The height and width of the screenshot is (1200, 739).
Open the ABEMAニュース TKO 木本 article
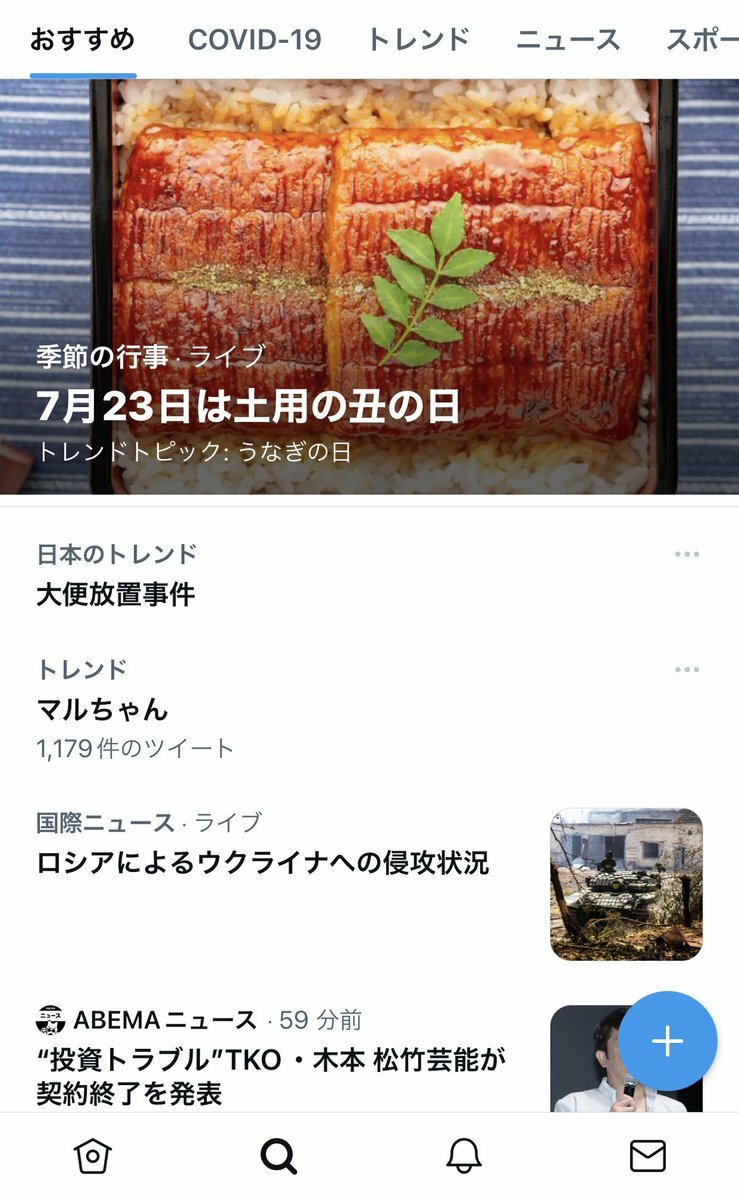[x=270, y=1075]
